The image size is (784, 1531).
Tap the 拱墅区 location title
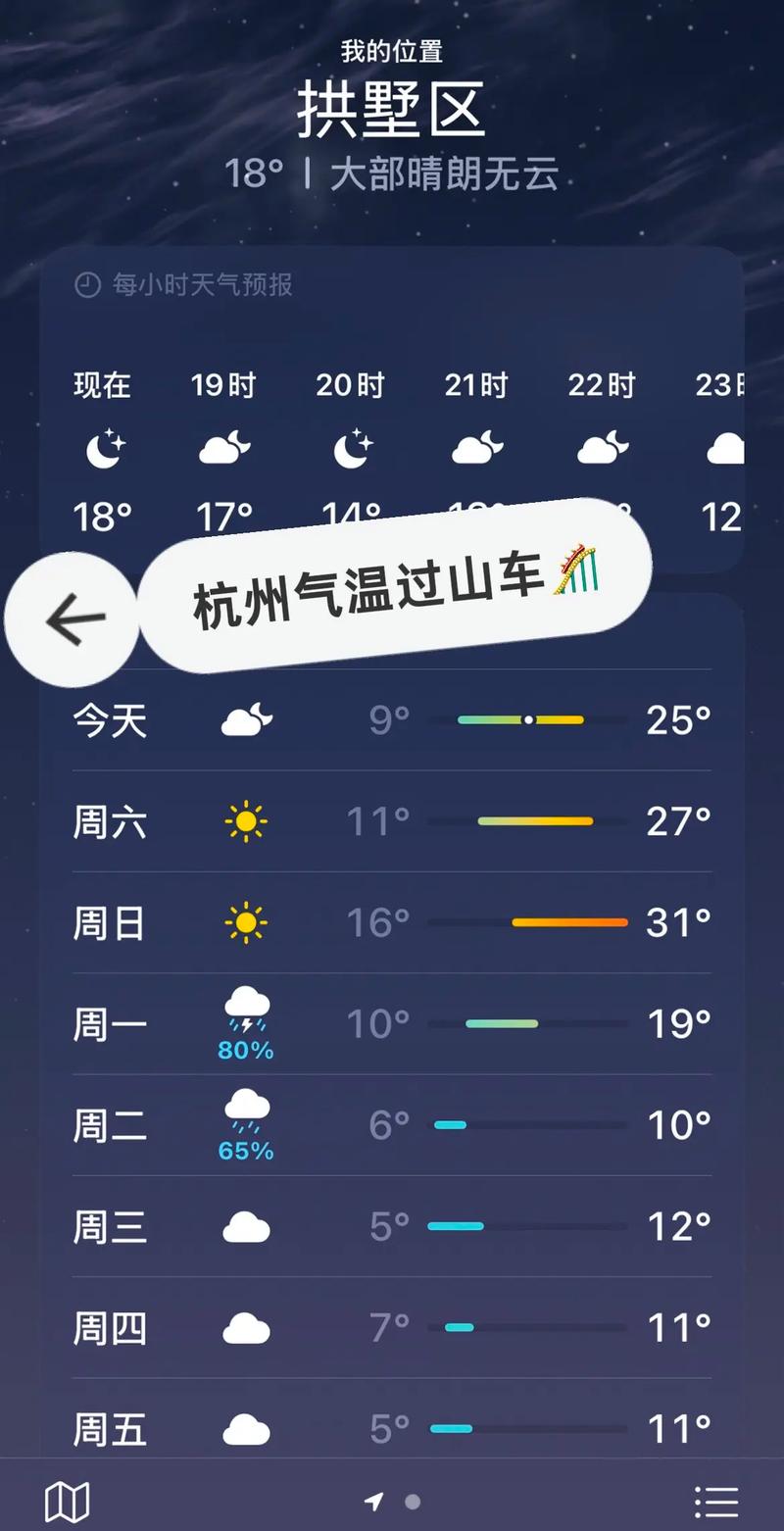(x=392, y=110)
